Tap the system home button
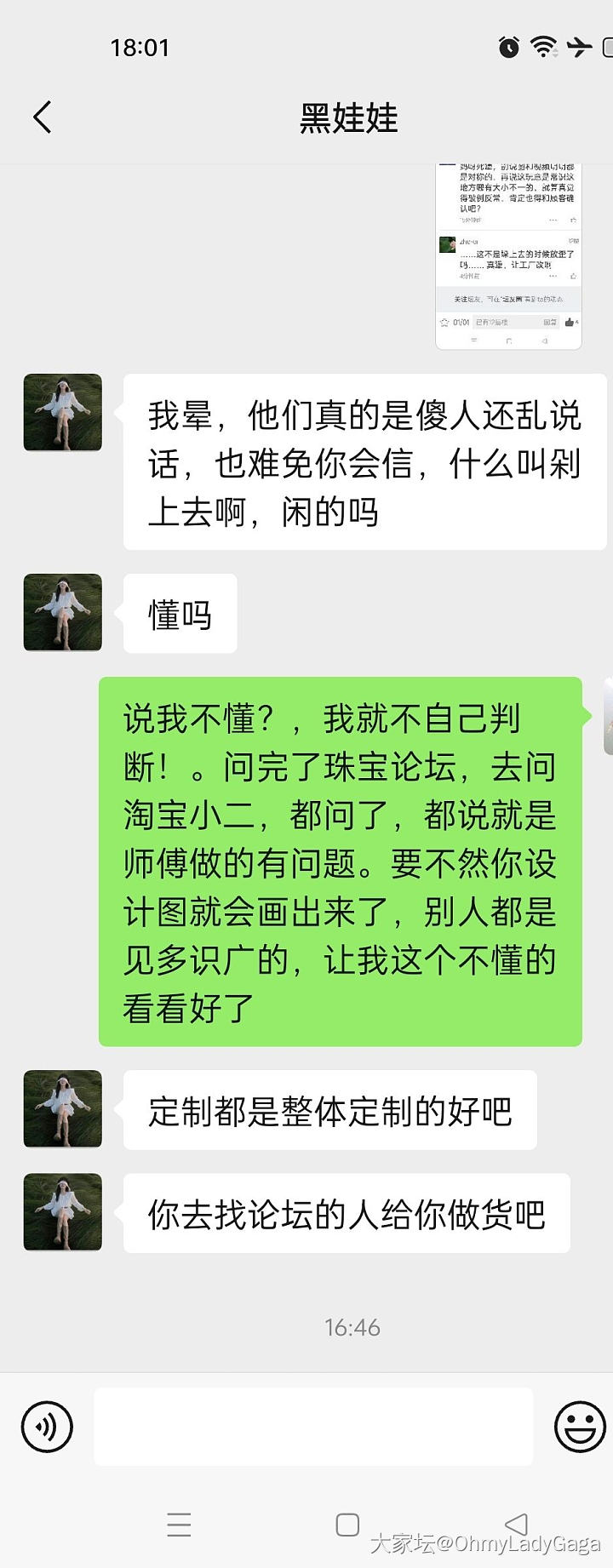613x1568 pixels. 347,1525
